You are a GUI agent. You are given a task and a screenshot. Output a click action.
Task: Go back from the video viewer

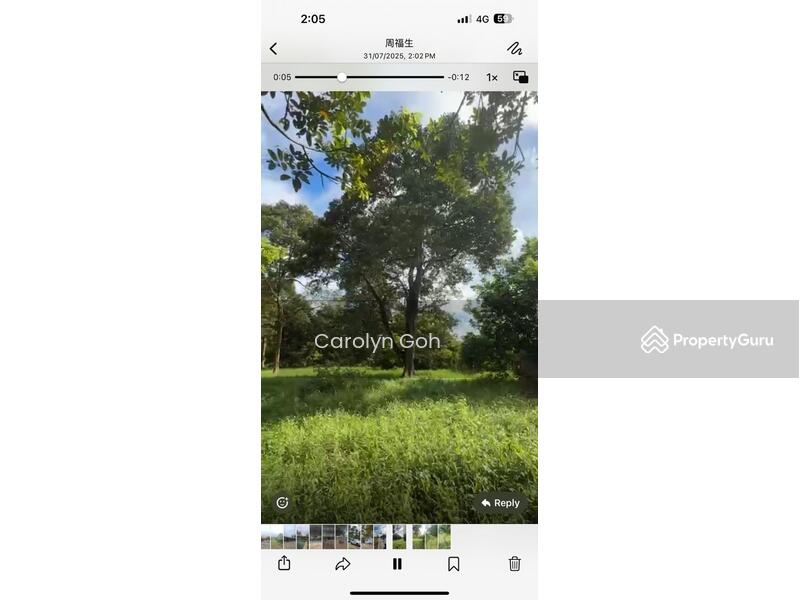[273, 49]
